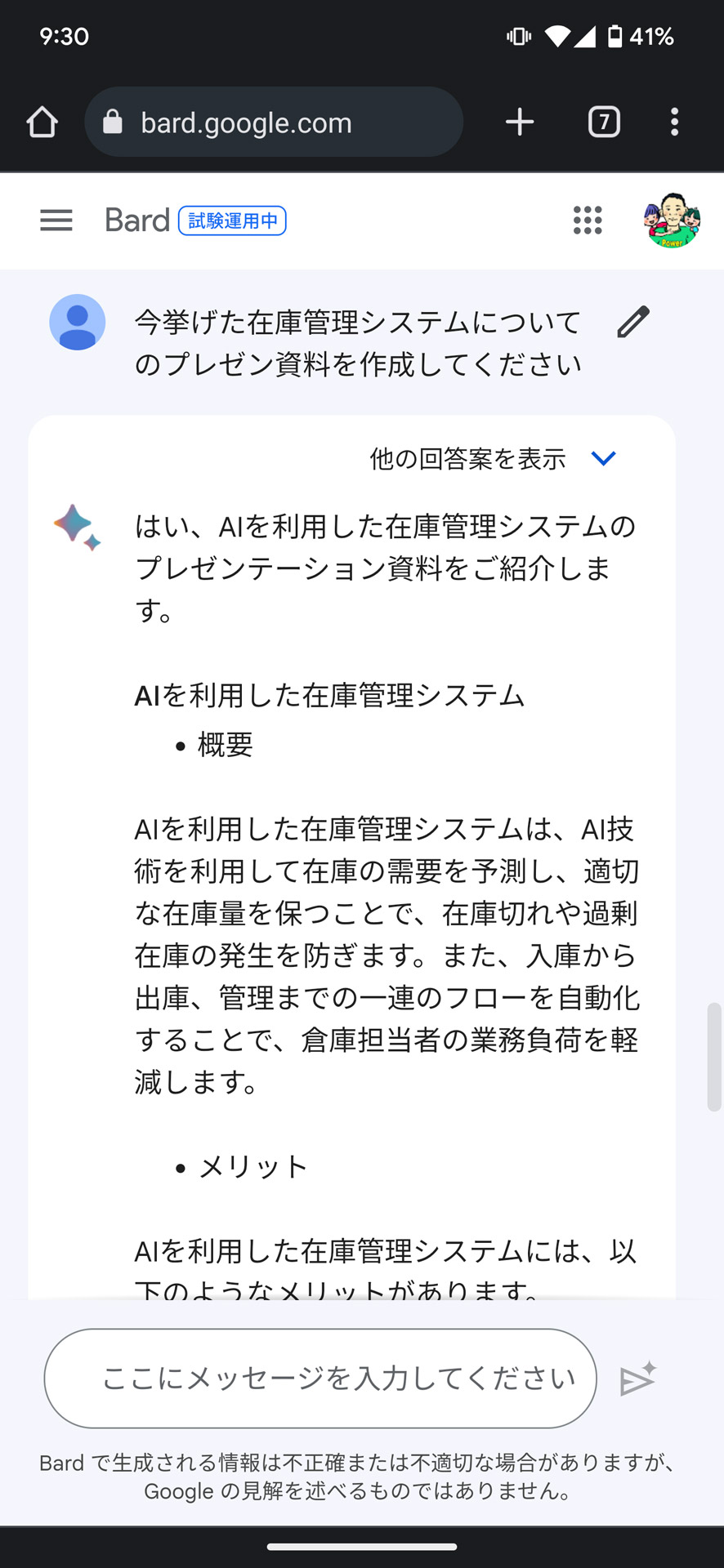Open a new tab with the plus button

[x=519, y=122]
